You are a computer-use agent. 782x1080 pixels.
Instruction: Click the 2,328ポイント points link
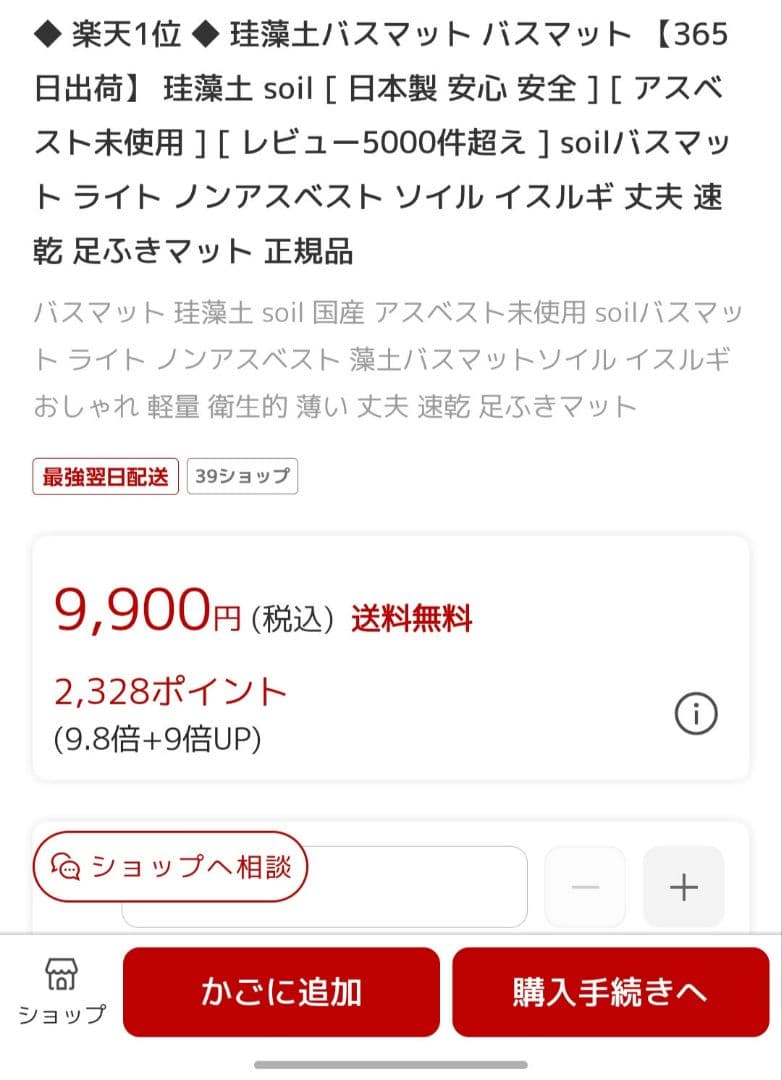click(168, 690)
